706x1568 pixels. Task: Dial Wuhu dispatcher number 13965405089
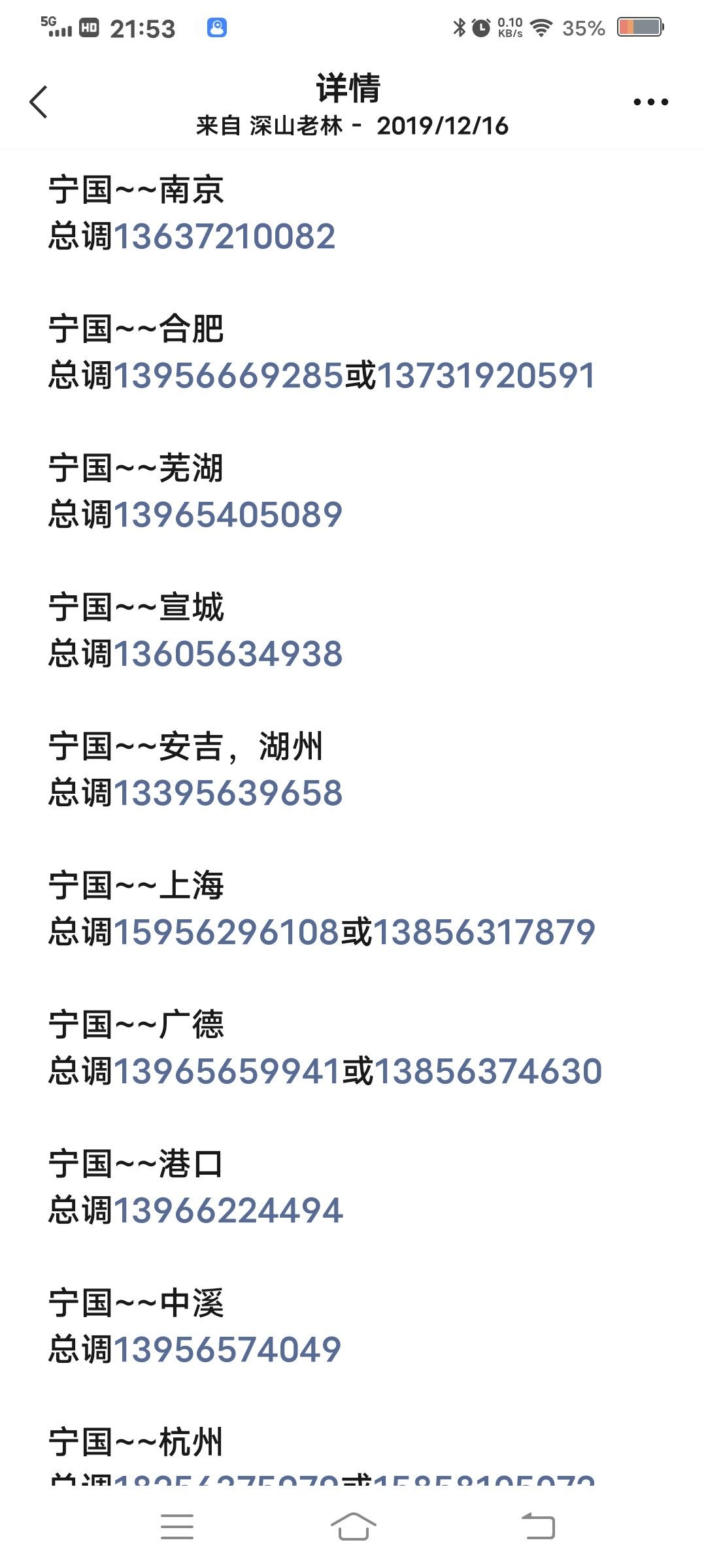229,515
